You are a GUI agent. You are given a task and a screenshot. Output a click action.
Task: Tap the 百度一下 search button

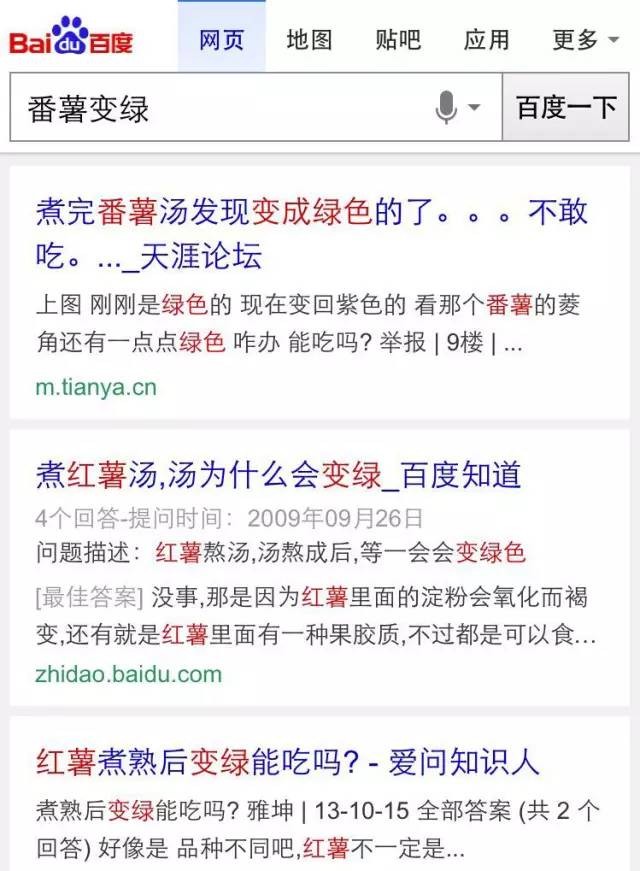566,107
